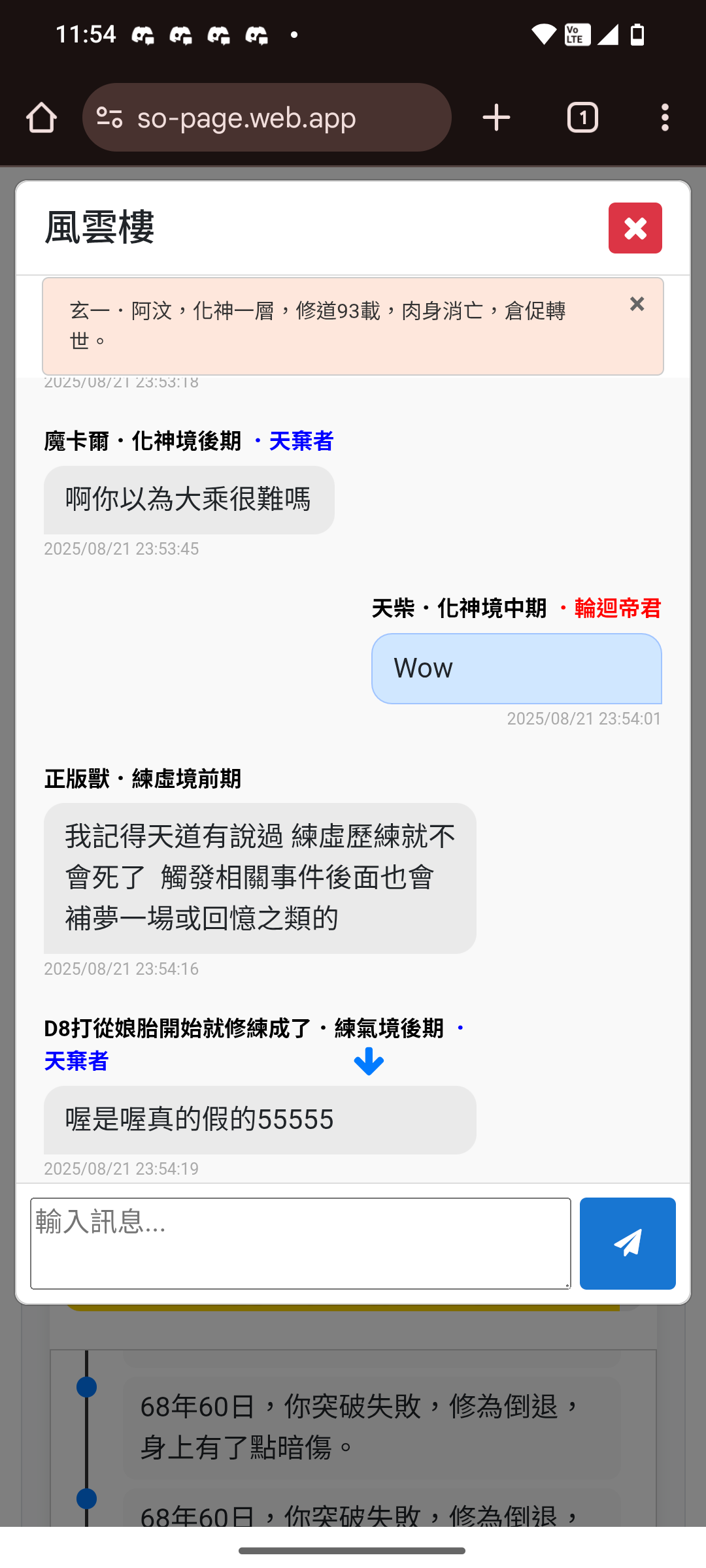View site connection info icon
This screenshot has width=706, height=1568.
109,118
